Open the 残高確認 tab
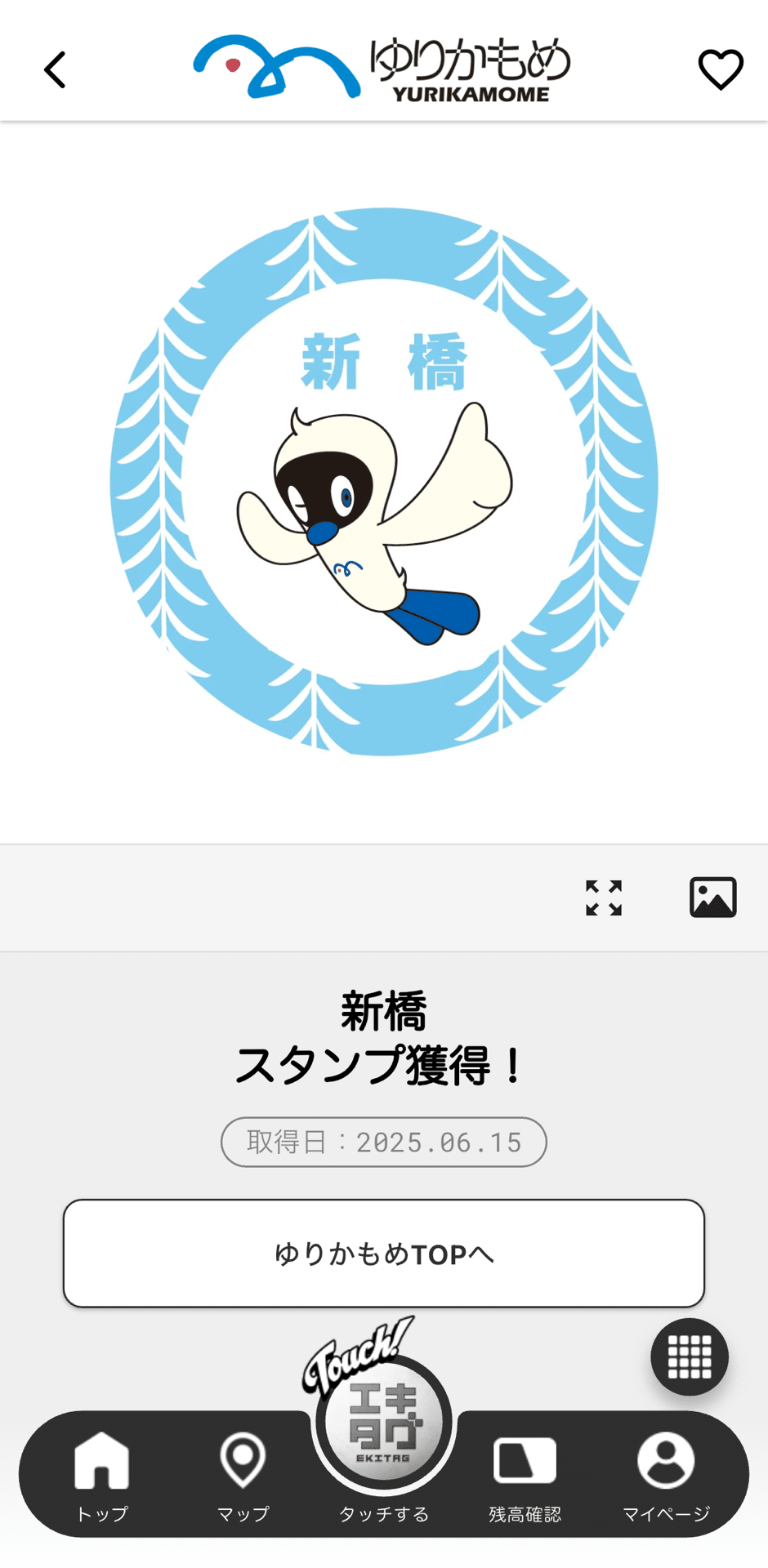Screen dimensions: 768x1568 525,1474
